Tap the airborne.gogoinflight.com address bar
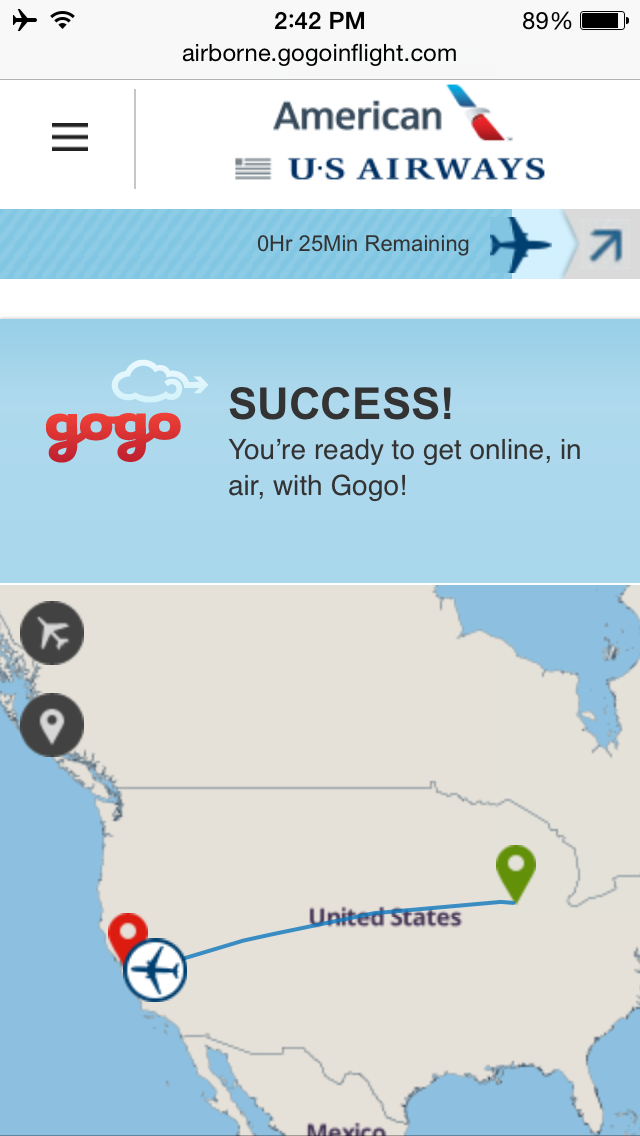 click(x=319, y=54)
